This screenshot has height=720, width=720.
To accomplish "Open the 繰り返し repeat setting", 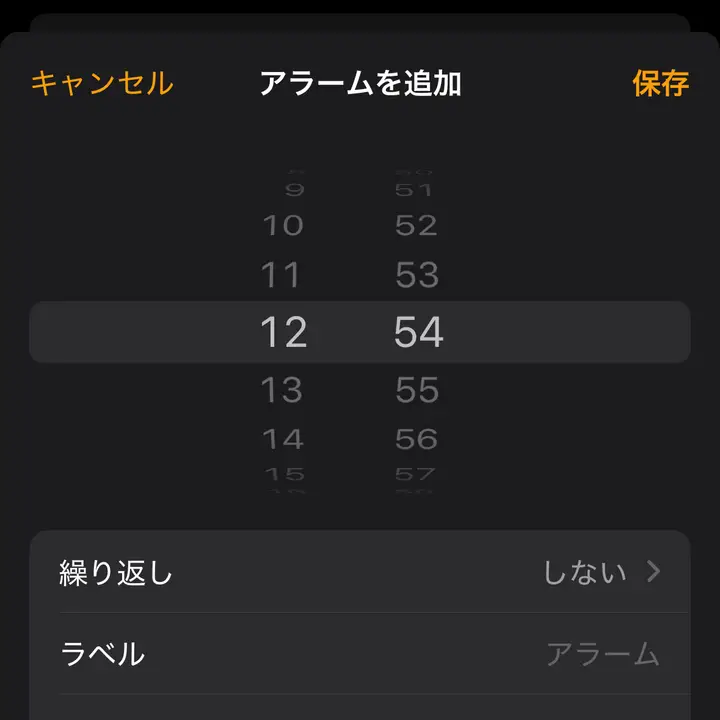I will pyautogui.click(x=360, y=572).
